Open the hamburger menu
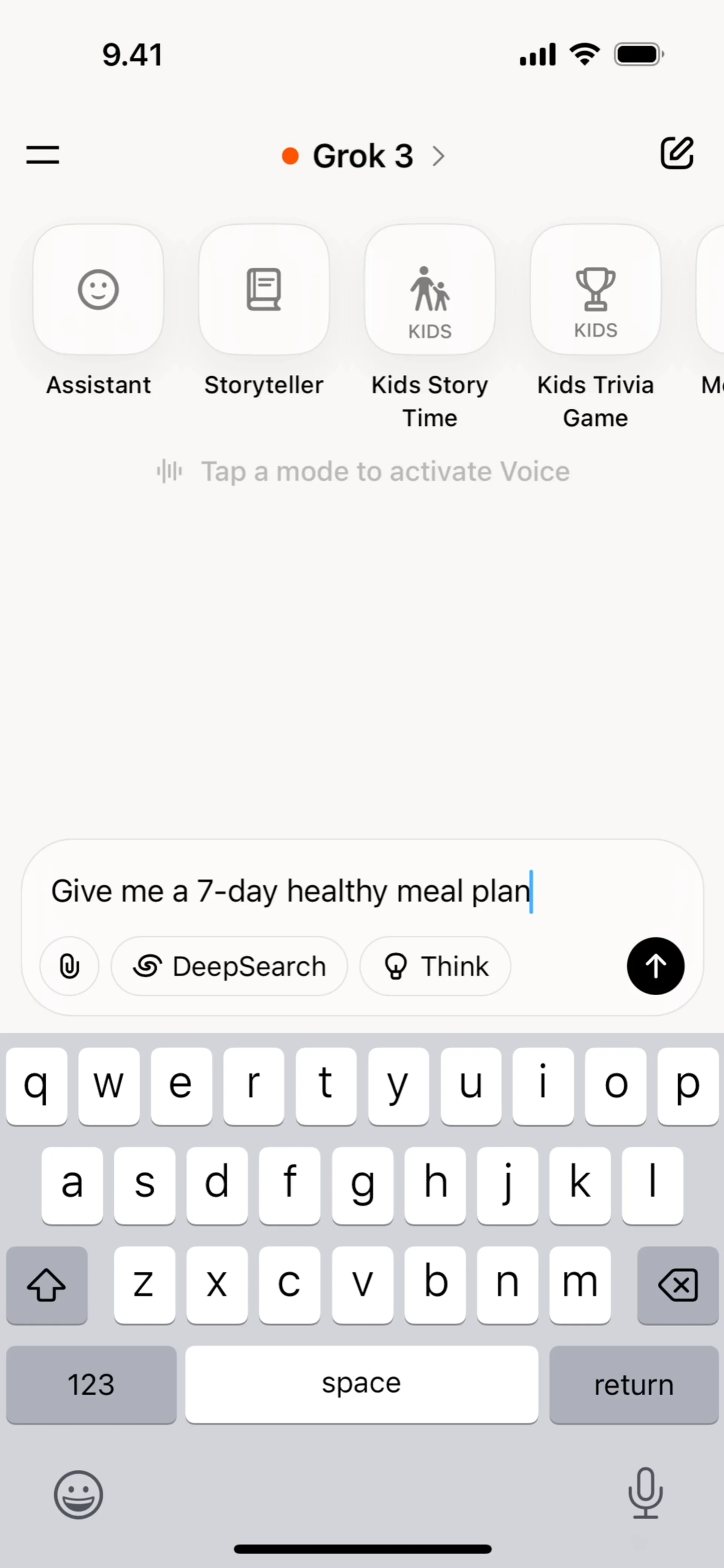Viewport: 724px width, 1568px height. pos(43,155)
